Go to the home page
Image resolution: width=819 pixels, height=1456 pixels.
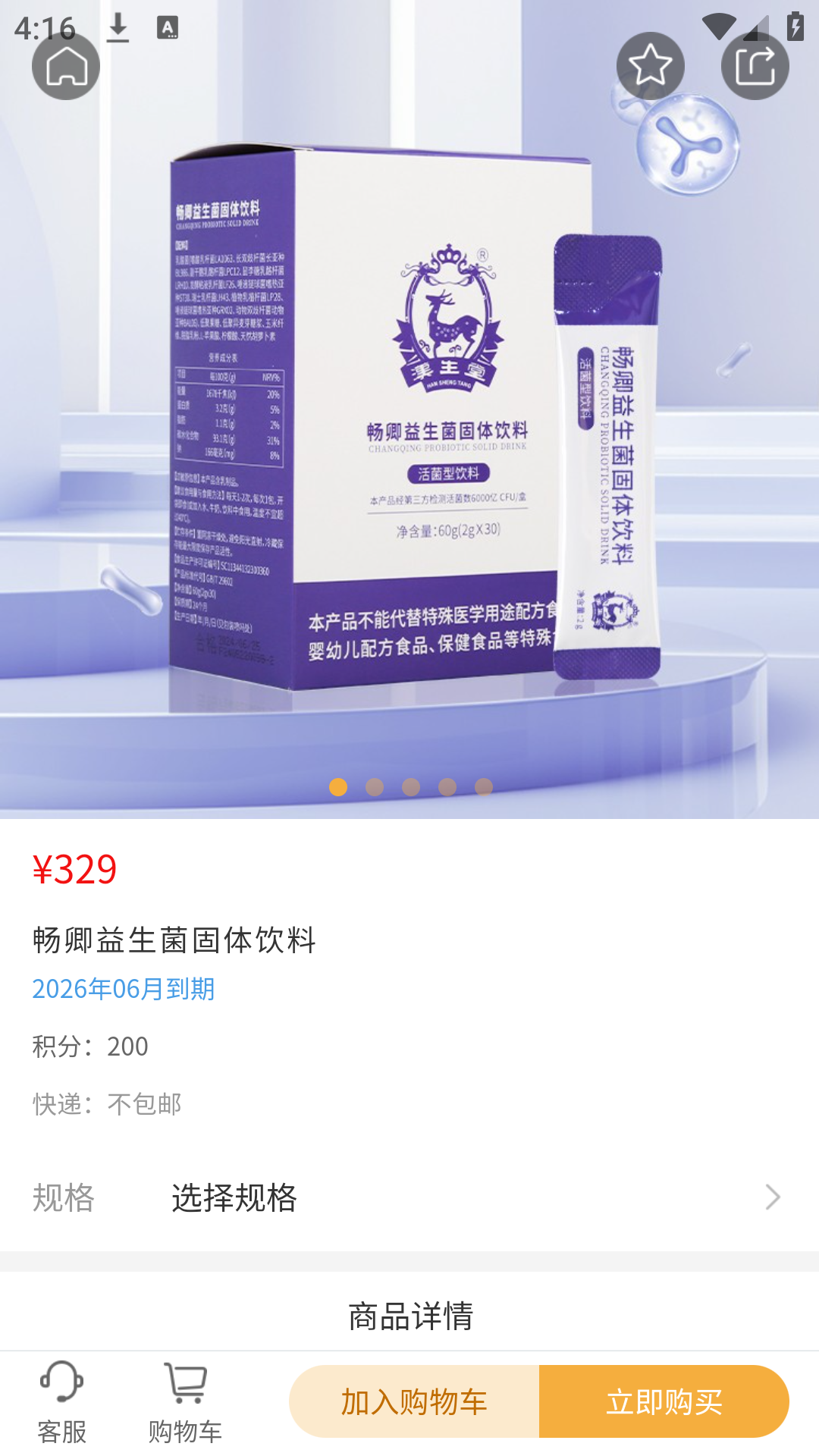pyautogui.click(x=66, y=66)
